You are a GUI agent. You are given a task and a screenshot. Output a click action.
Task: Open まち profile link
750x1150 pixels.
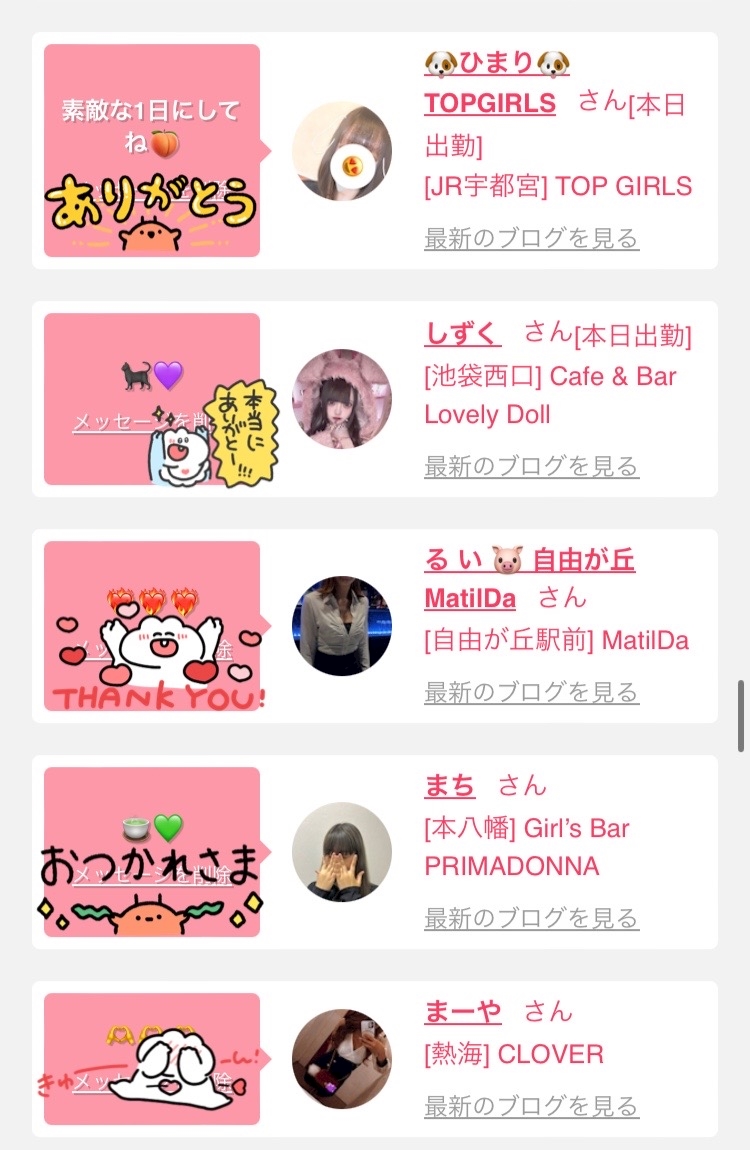(x=449, y=785)
